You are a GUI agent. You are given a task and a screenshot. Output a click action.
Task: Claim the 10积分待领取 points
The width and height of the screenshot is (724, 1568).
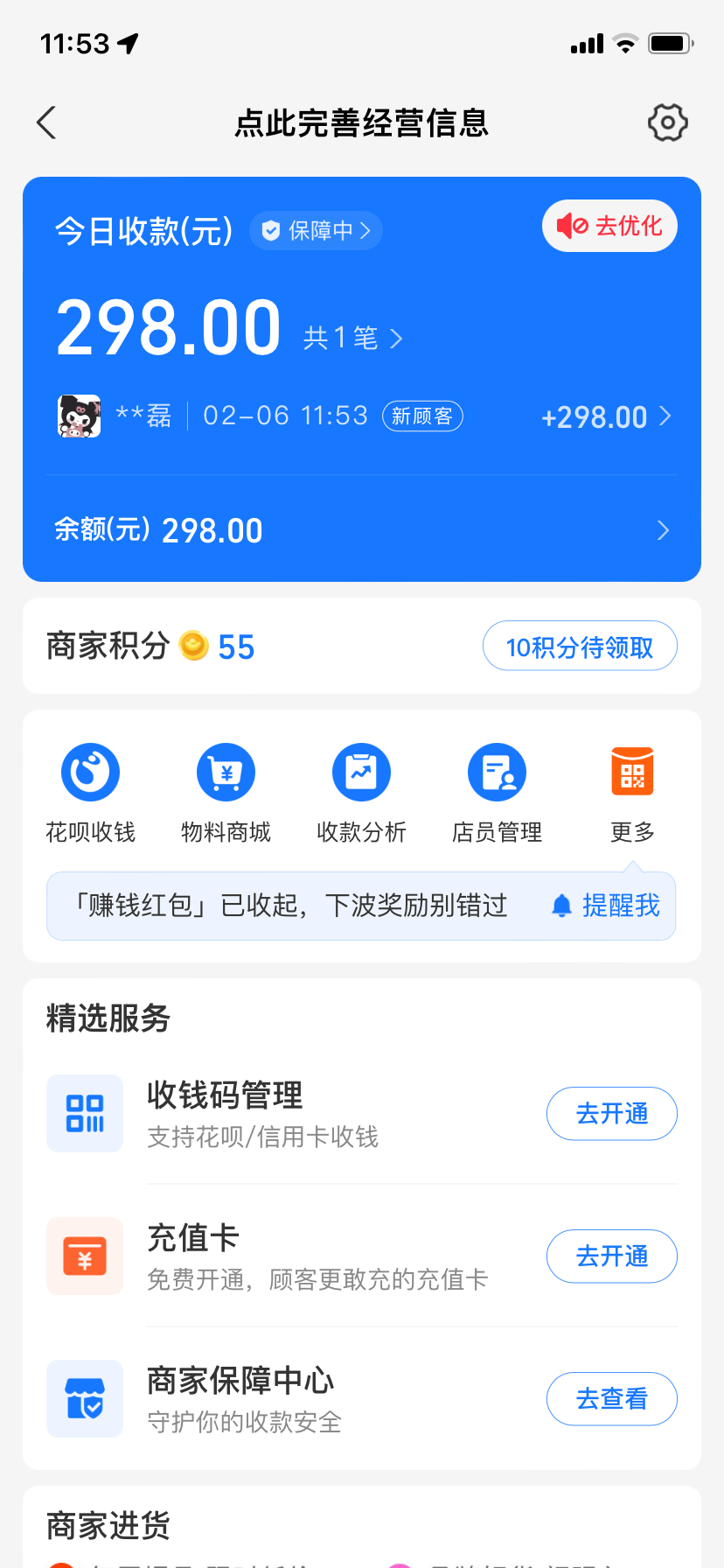[x=580, y=647]
